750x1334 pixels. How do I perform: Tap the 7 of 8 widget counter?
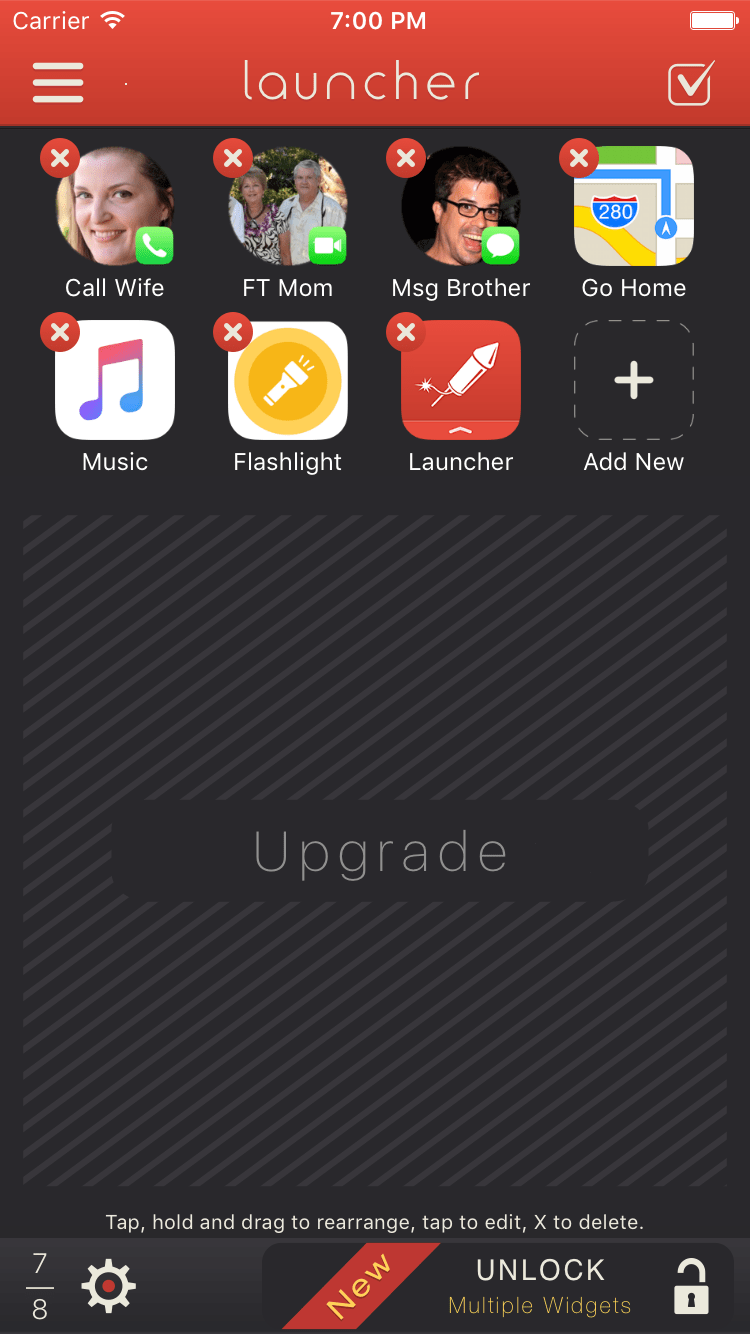pos(39,1287)
